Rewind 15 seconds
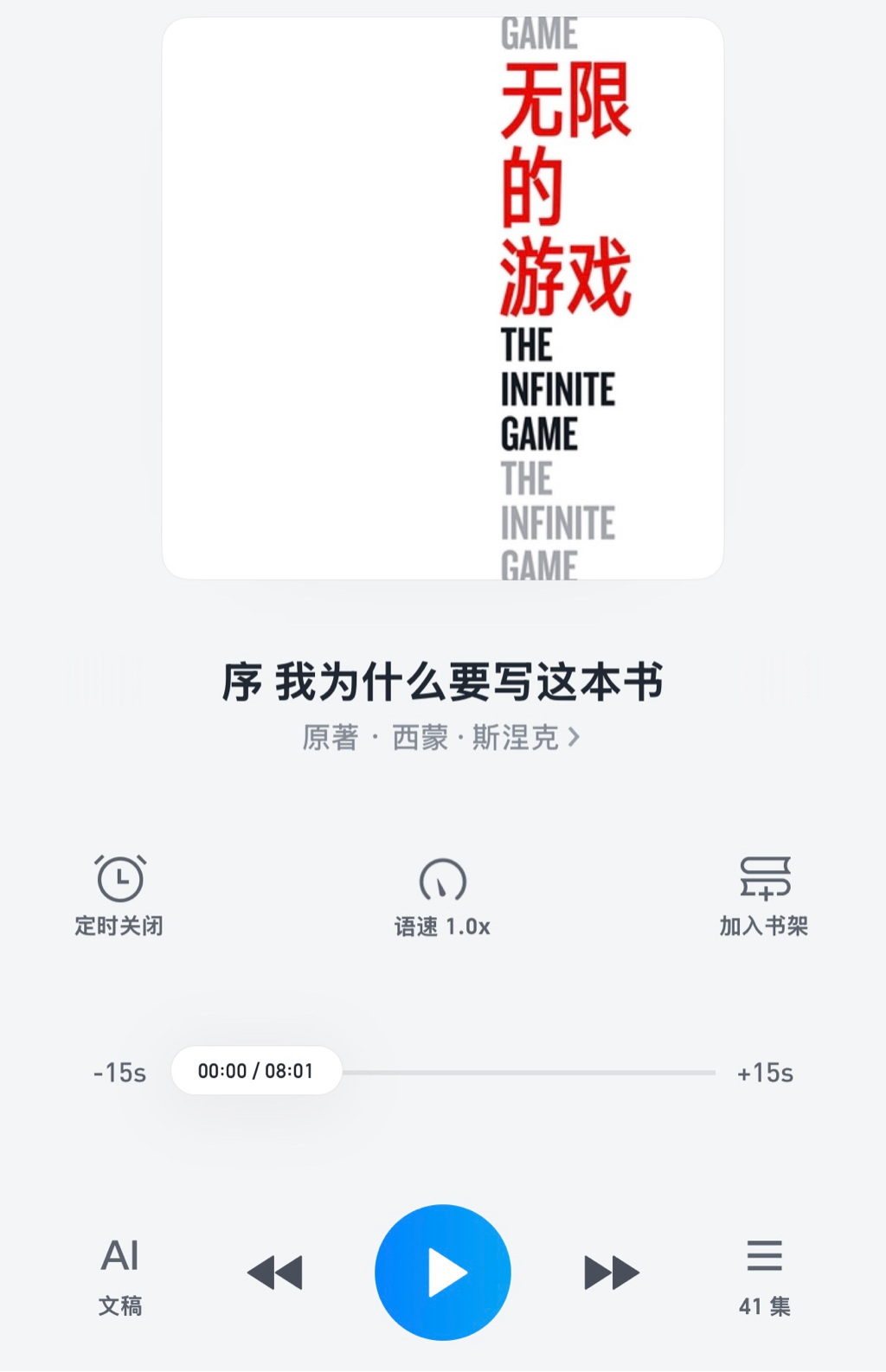This screenshot has width=886, height=1372. (119, 1073)
